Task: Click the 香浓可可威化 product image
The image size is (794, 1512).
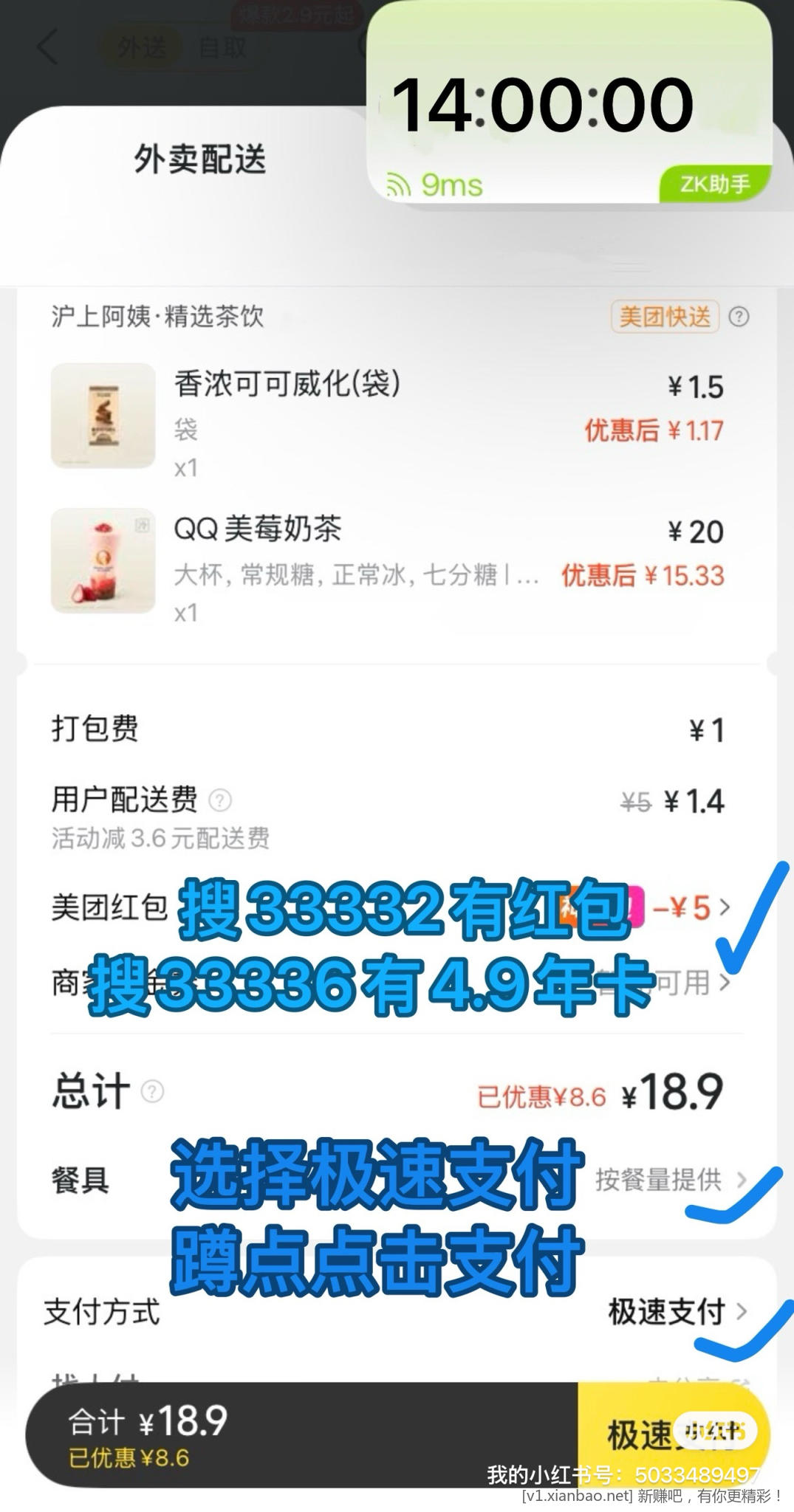Action: pyautogui.click(x=103, y=416)
